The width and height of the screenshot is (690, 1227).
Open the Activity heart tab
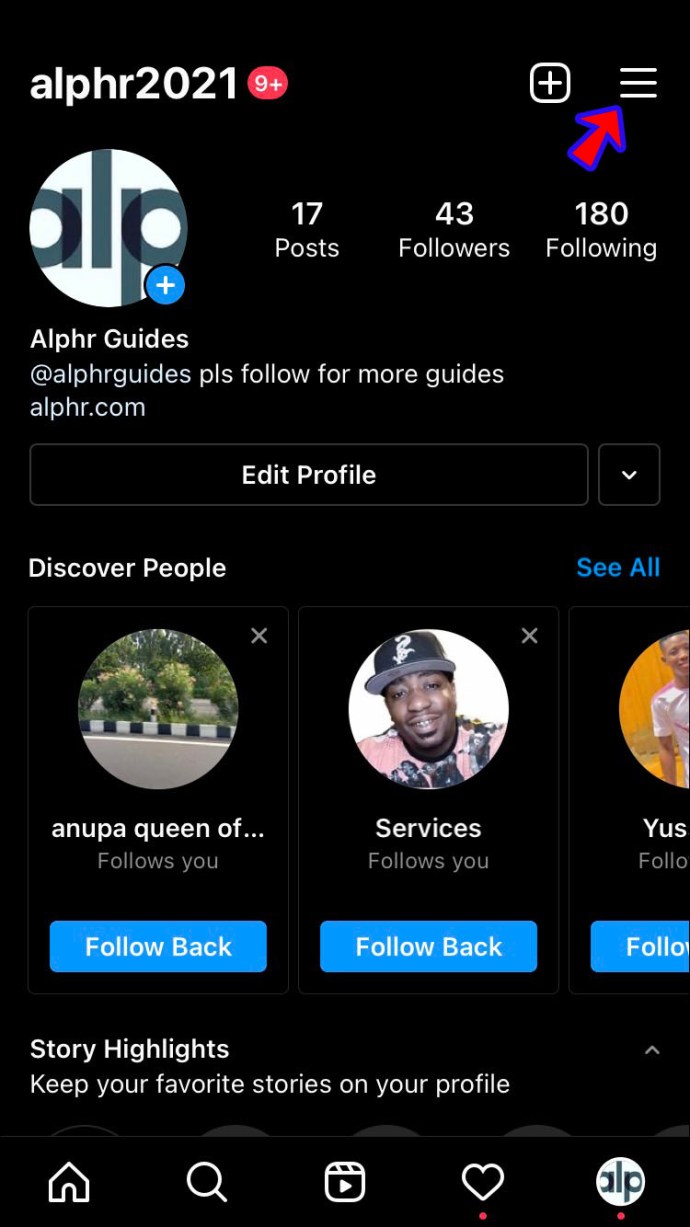tap(483, 1183)
